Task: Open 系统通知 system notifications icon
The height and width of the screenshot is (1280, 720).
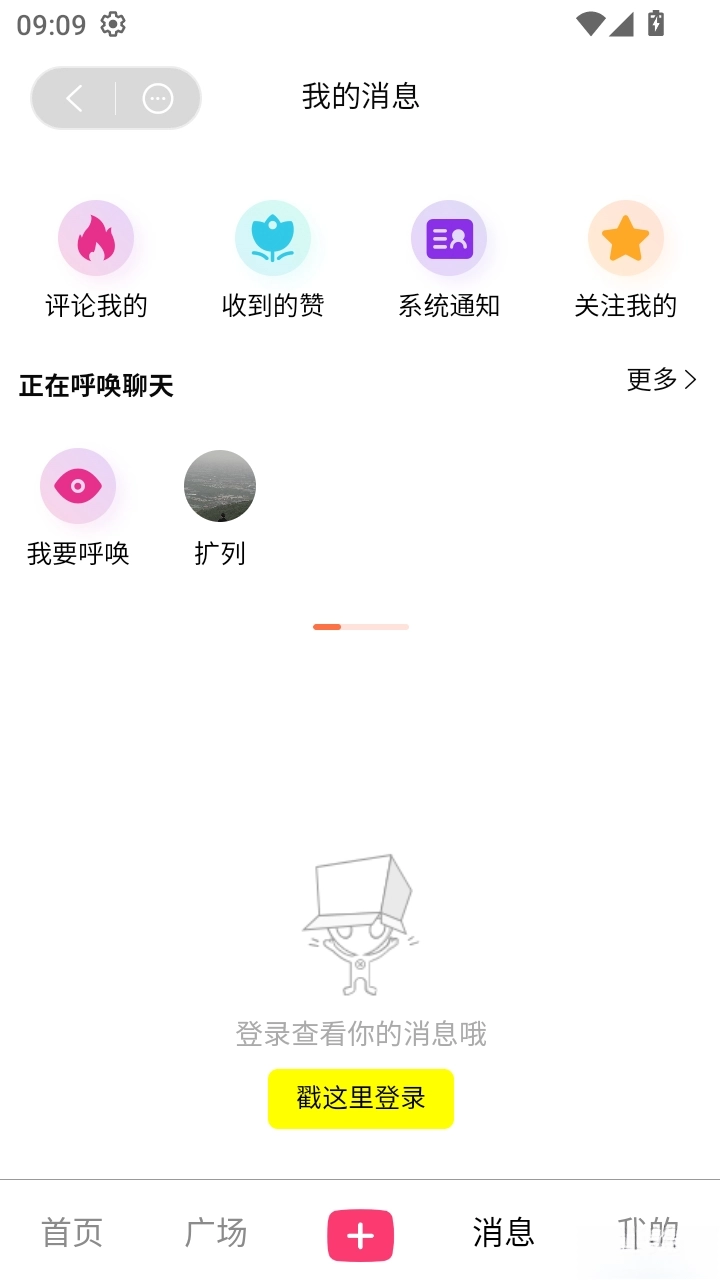Action: pyautogui.click(x=448, y=238)
